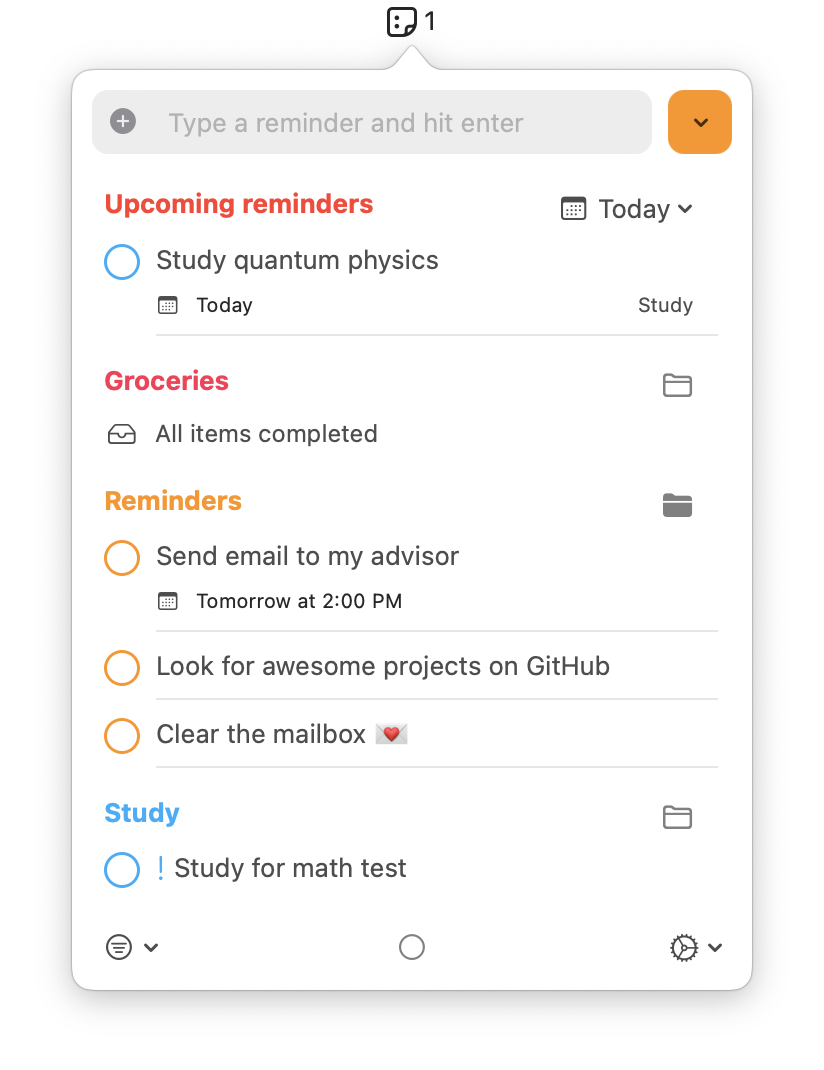Check off Study for math test
824x1070 pixels.
tap(122, 870)
